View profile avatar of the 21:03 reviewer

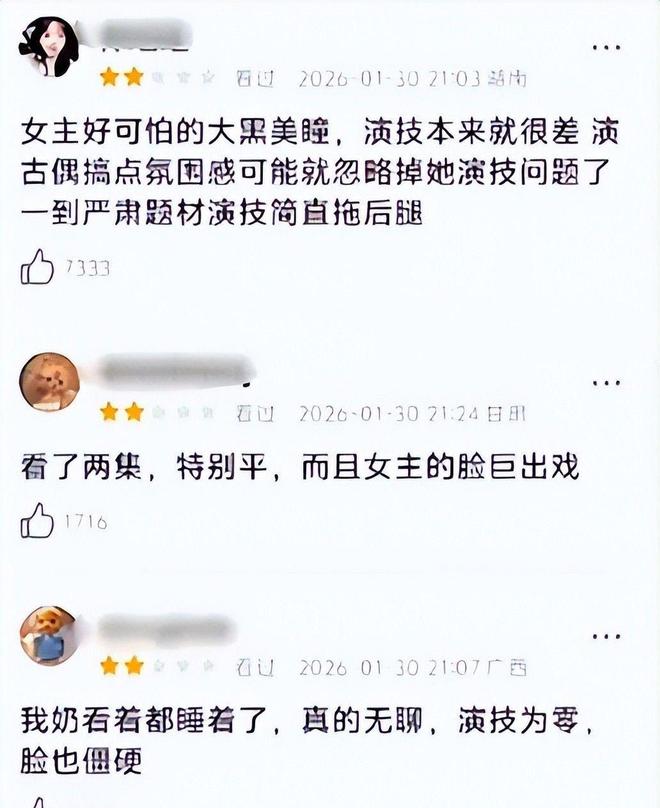tap(48, 46)
